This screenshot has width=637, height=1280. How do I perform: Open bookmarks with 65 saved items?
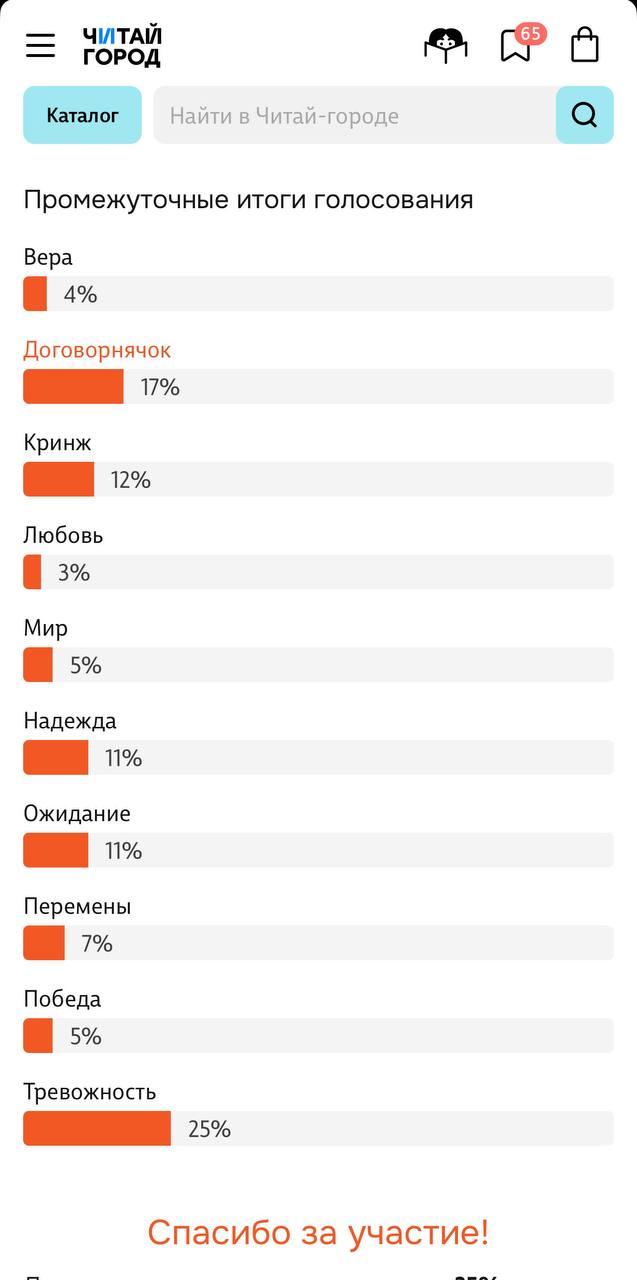(516, 46)
